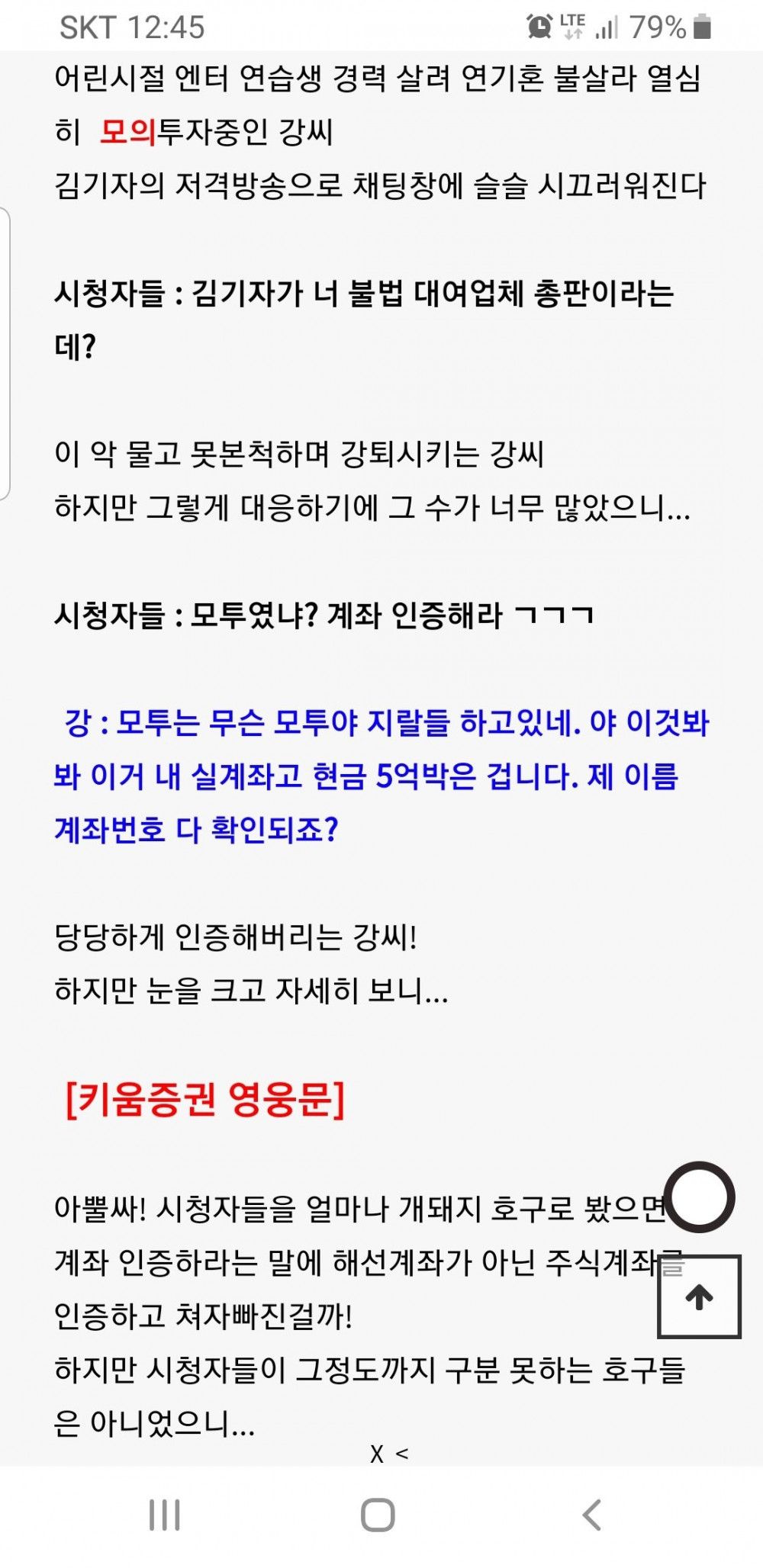Tap the scroll-to-top arrow button
The width and height of the screenshot is (763, 1568).
tap(699, 1296)
